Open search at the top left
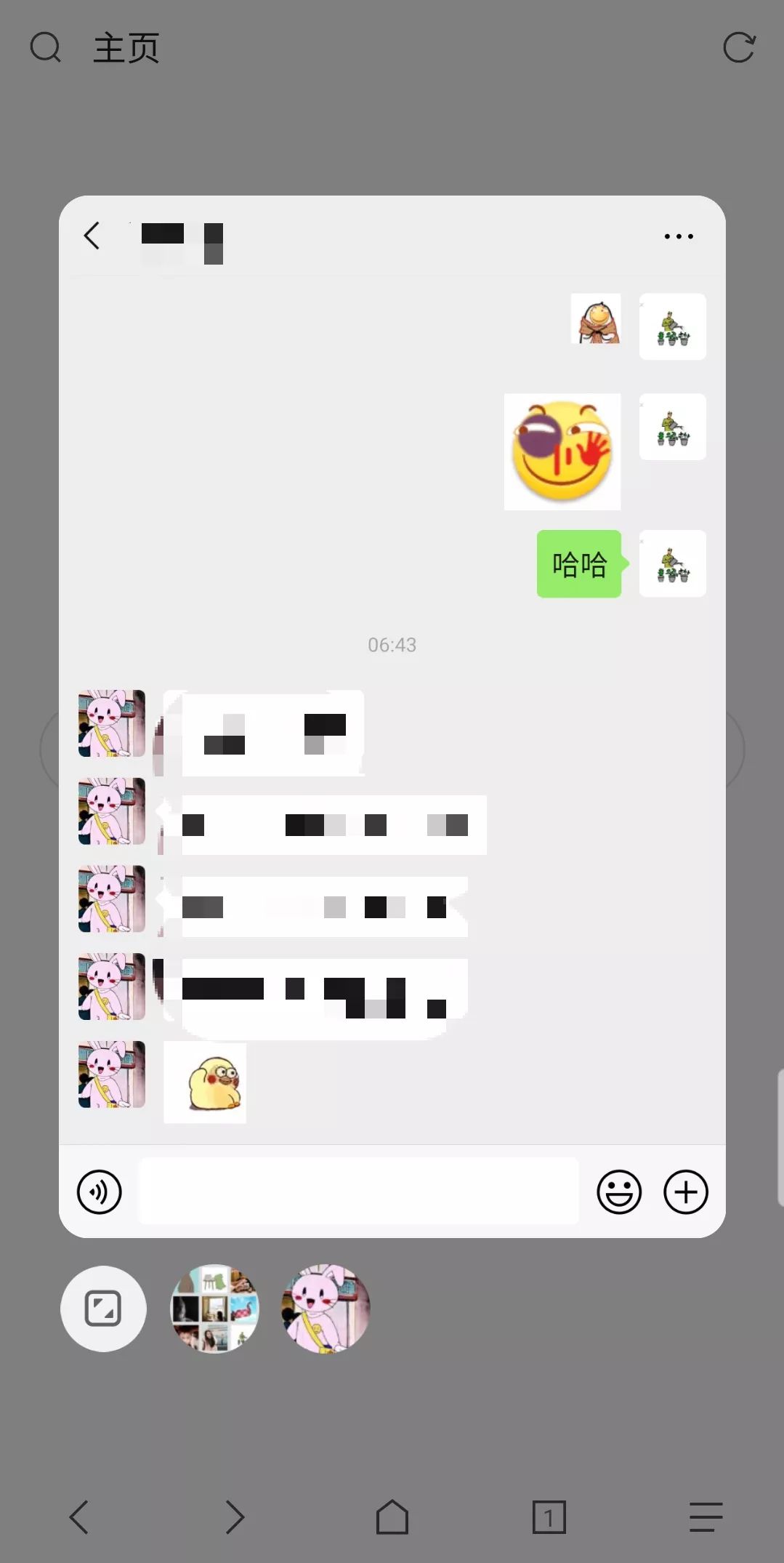 [45, 47]
